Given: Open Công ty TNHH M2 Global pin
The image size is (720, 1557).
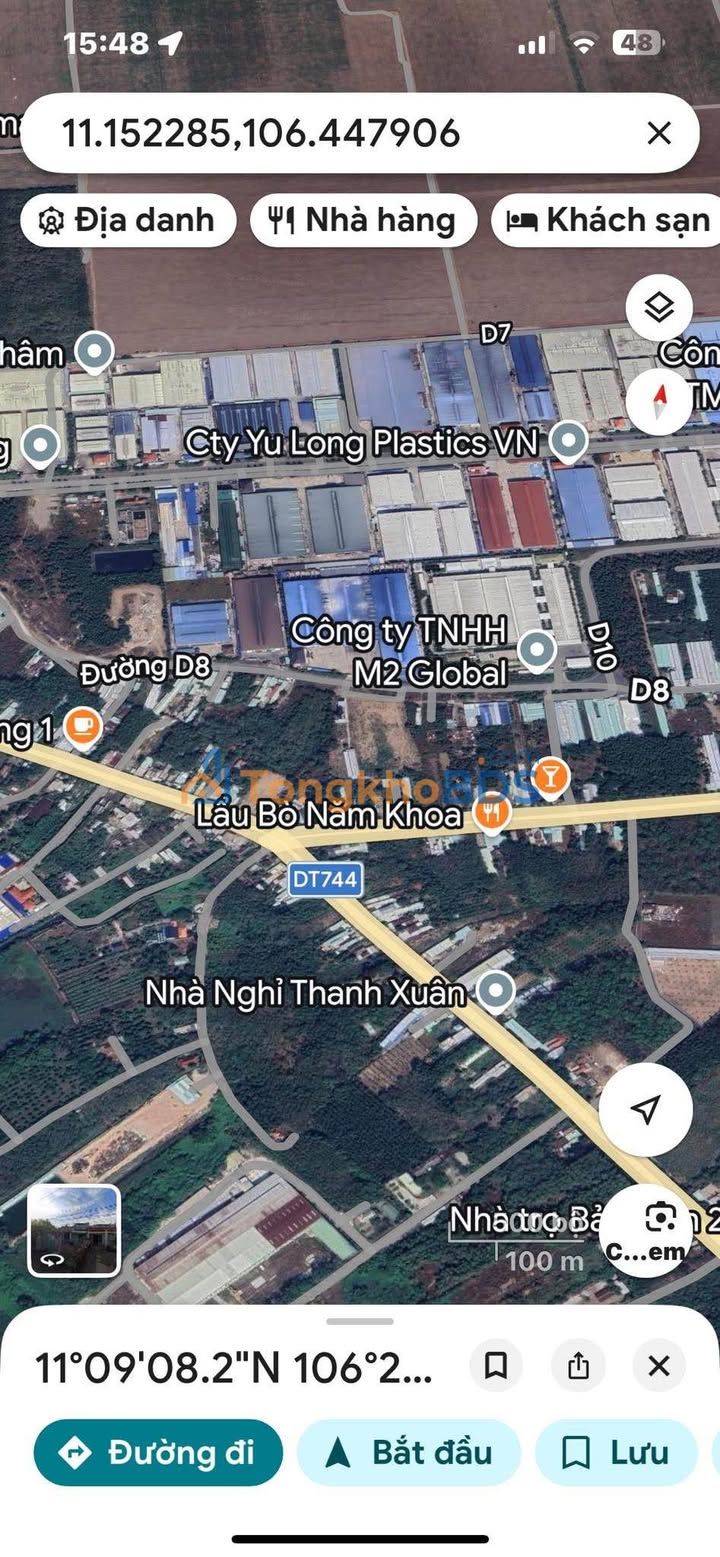Looking at the screenshot, I should 538,650.
